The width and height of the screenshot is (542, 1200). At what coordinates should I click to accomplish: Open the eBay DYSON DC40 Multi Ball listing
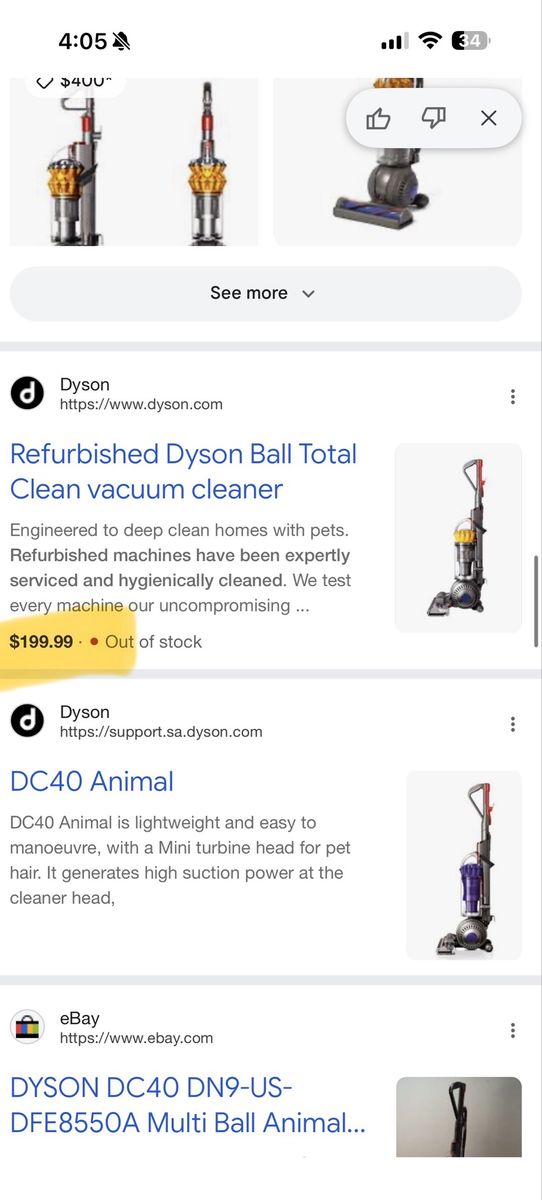click(188, 1105)
